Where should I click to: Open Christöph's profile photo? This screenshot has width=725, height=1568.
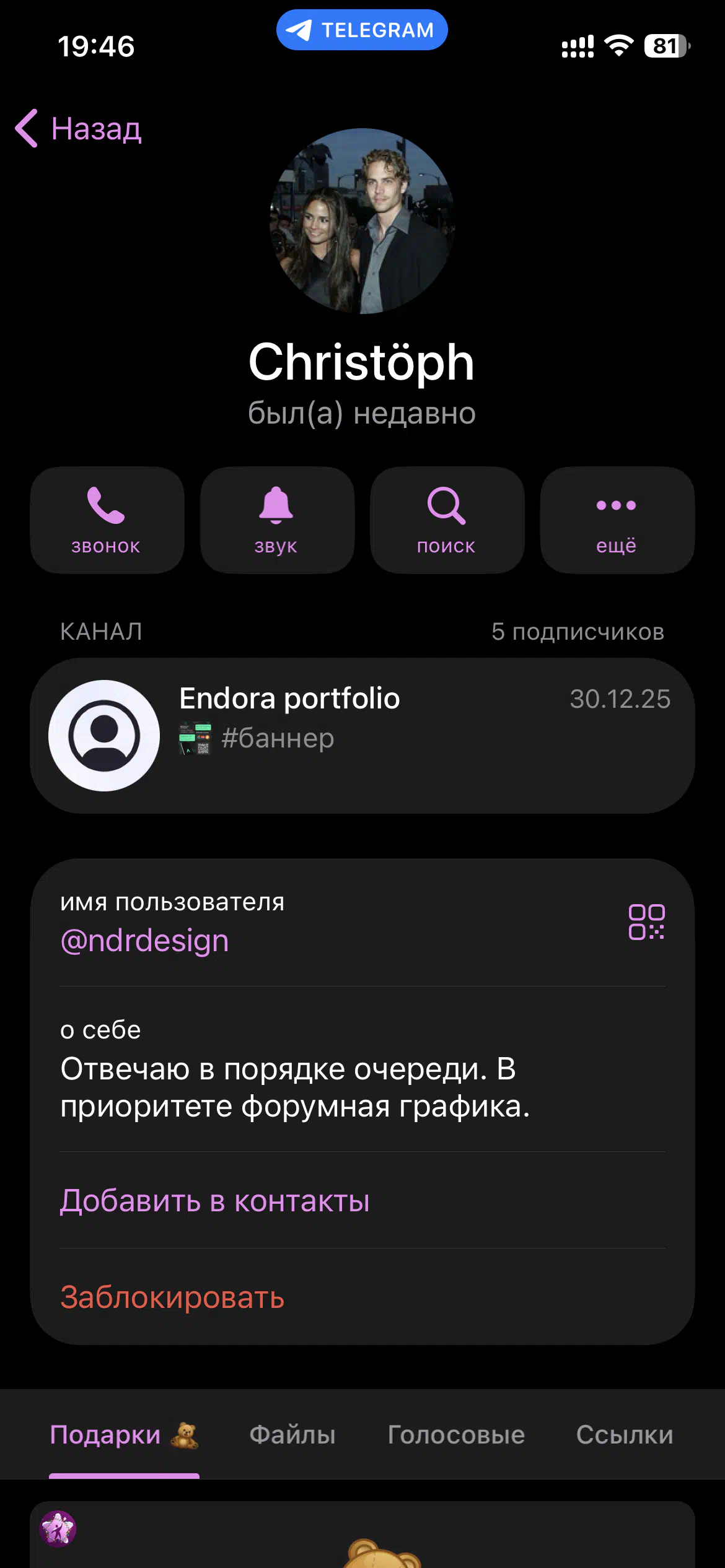coord(362,221)
